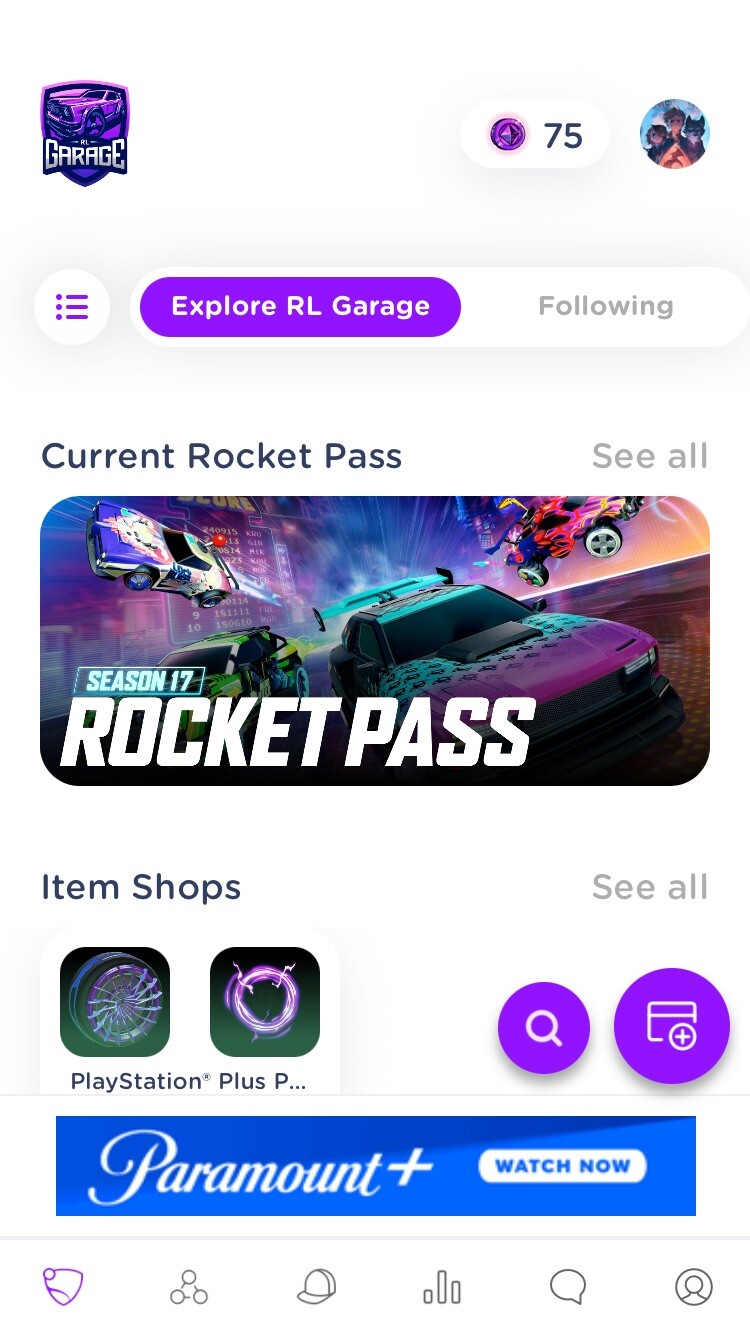Viewport: 750px width, 1334px height.
Task: Open the profile avatar
Action: (675, 134)
